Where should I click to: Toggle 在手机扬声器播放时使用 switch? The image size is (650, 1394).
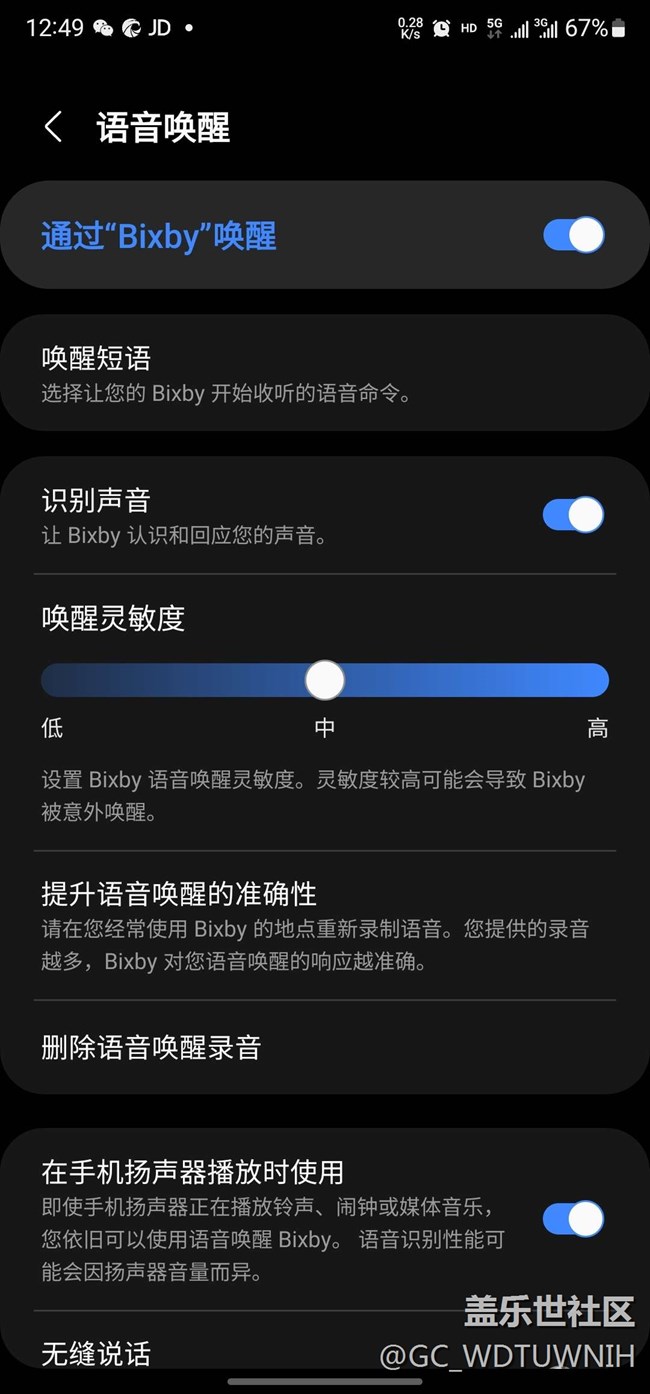click(x=573, y=1219)
